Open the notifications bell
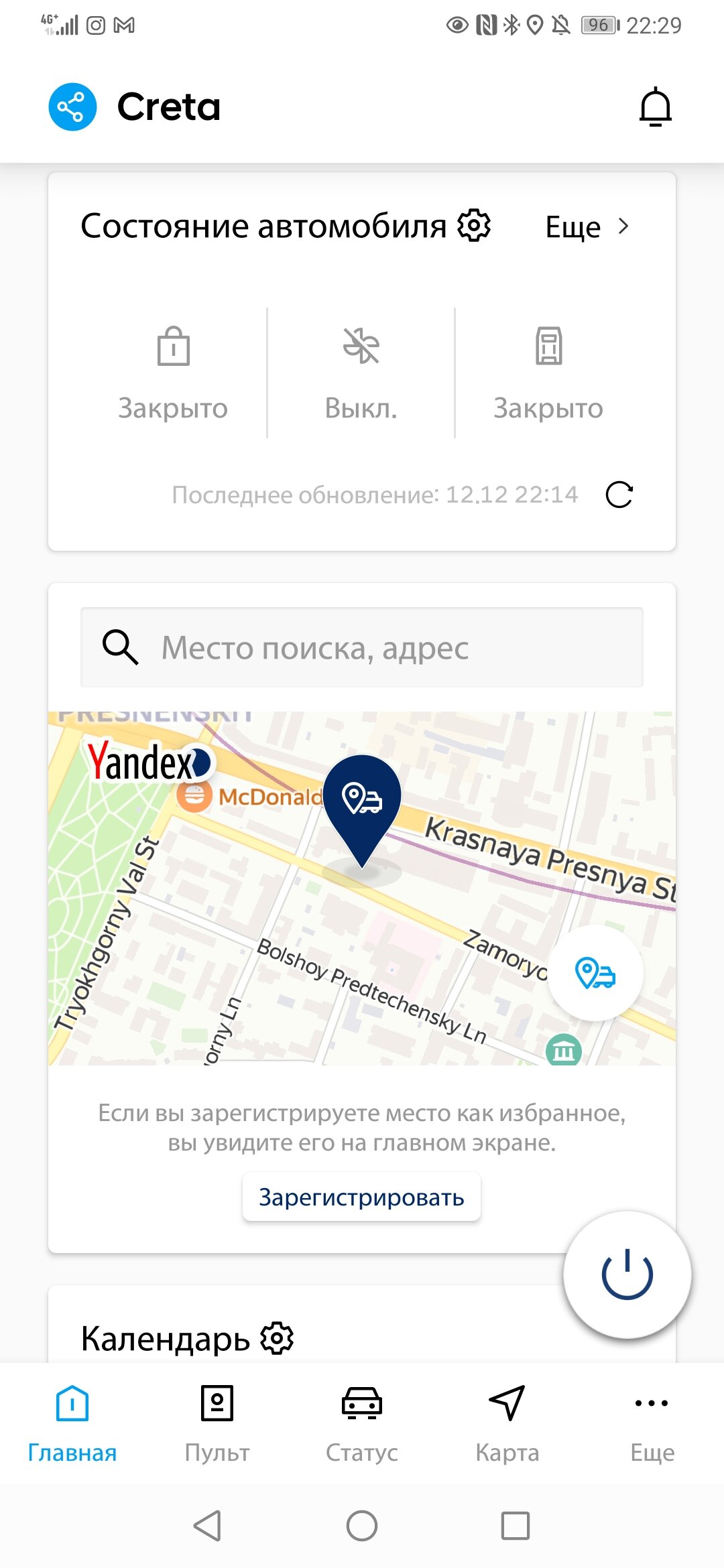724x1568 pixels. tap(655, 107)
